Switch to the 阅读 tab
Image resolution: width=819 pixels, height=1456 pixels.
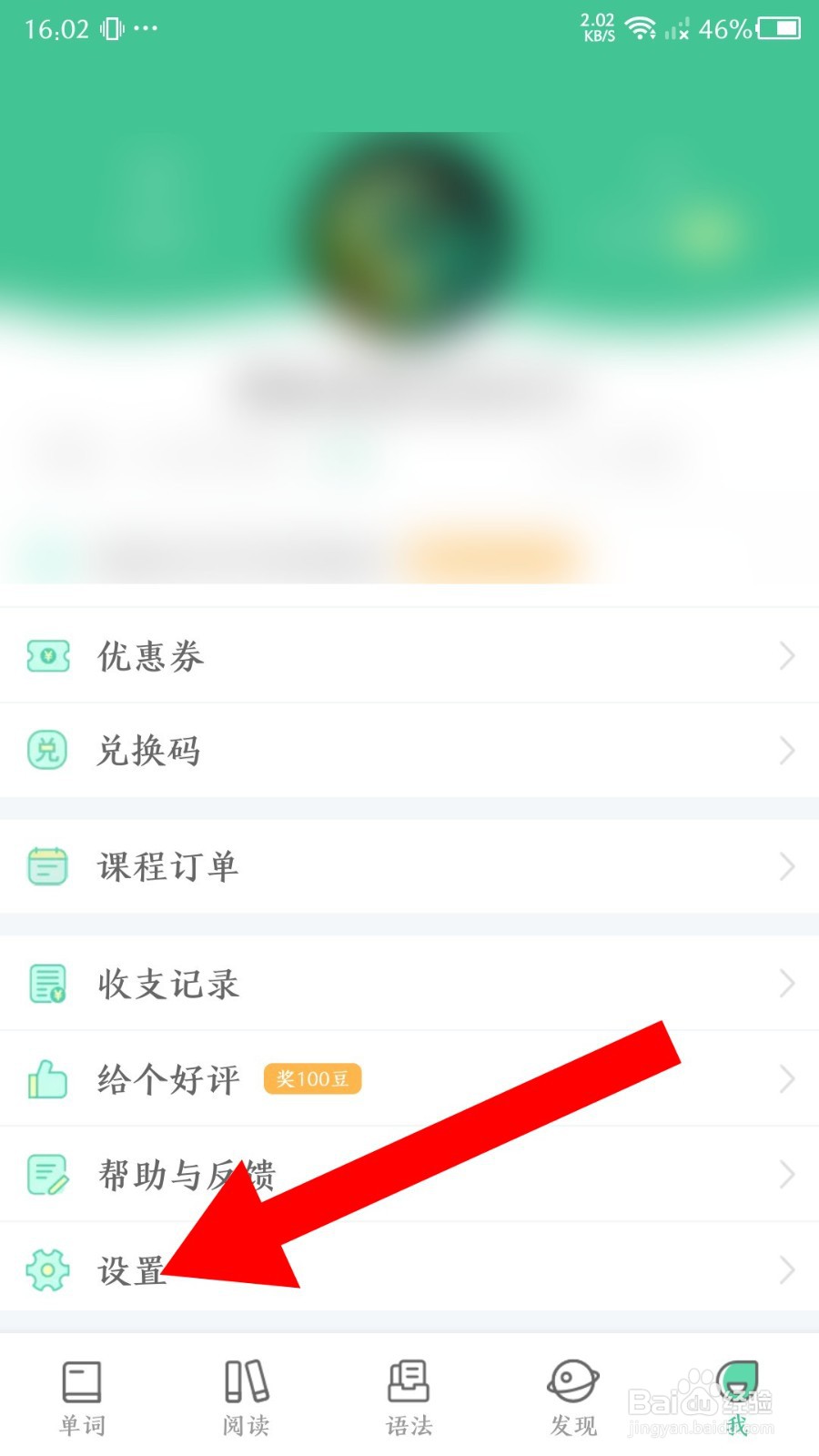245,1394
